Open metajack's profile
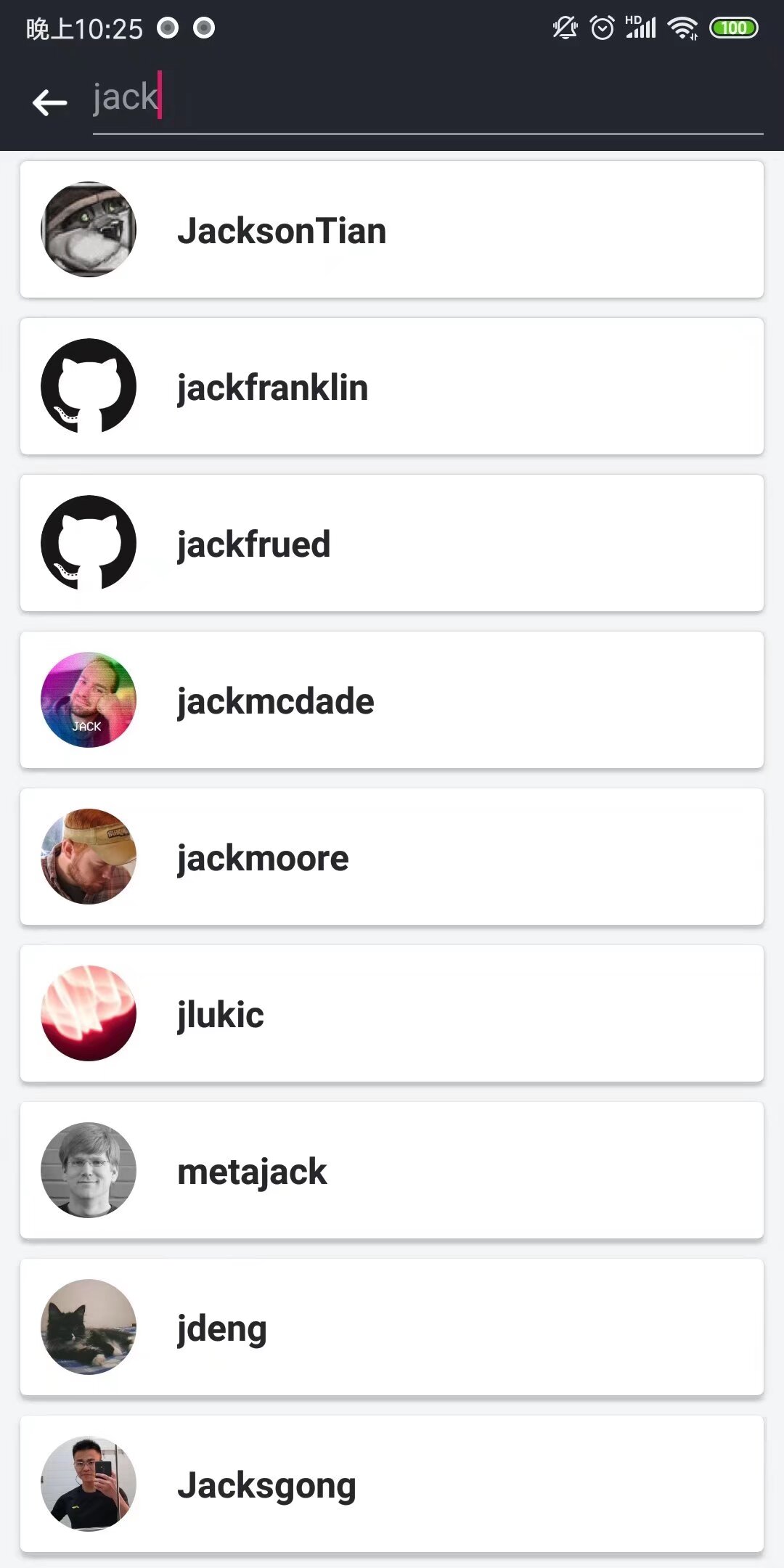This screenshot has width=784, height=1568. coord(392,1170)
